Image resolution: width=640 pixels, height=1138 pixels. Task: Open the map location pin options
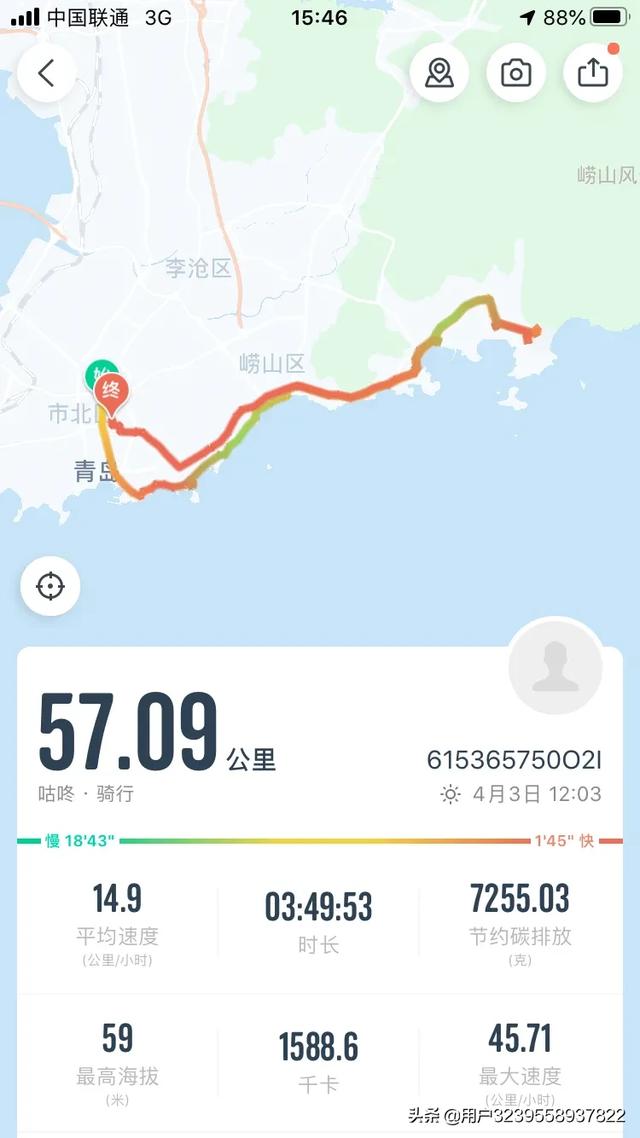pos(439,73)
